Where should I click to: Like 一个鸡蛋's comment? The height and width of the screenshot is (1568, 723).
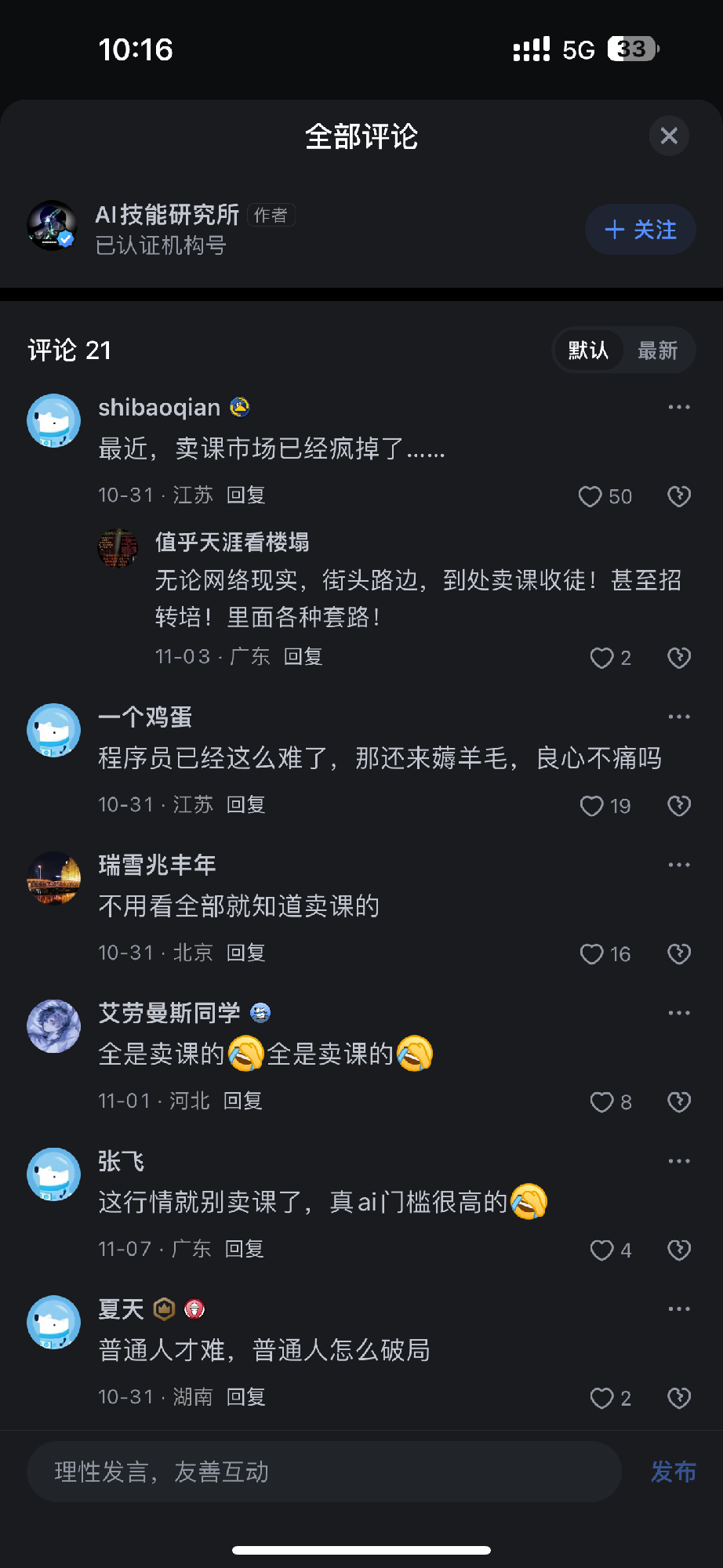click(x=591, y=806)
